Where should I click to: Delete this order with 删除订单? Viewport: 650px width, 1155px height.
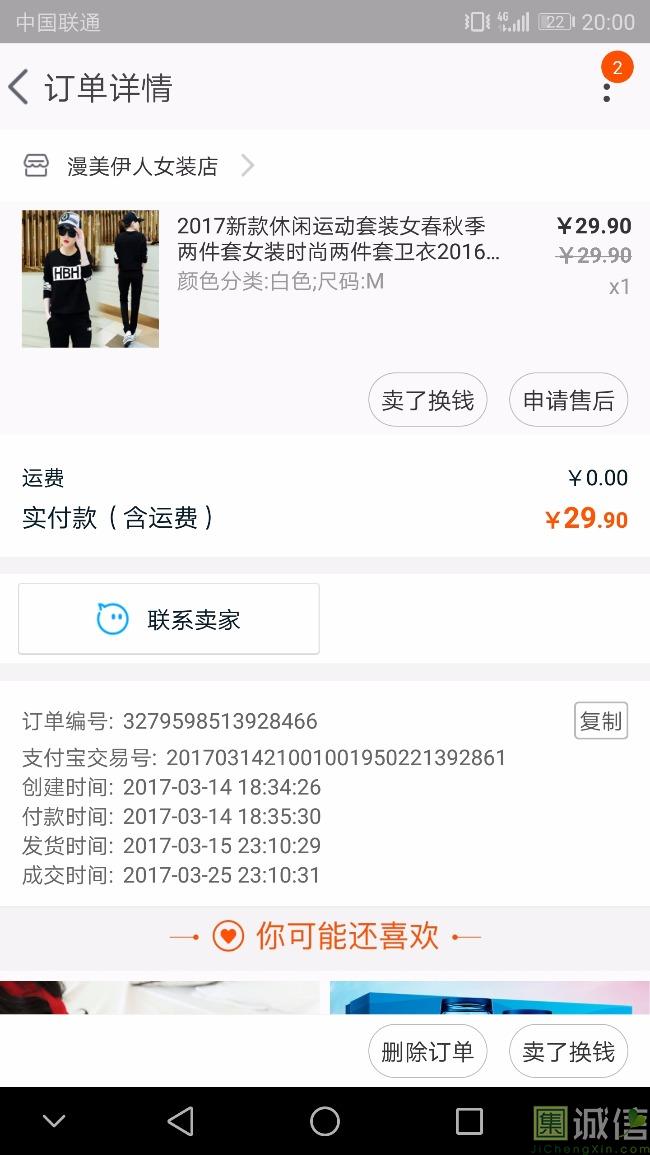pos(427,1051)
